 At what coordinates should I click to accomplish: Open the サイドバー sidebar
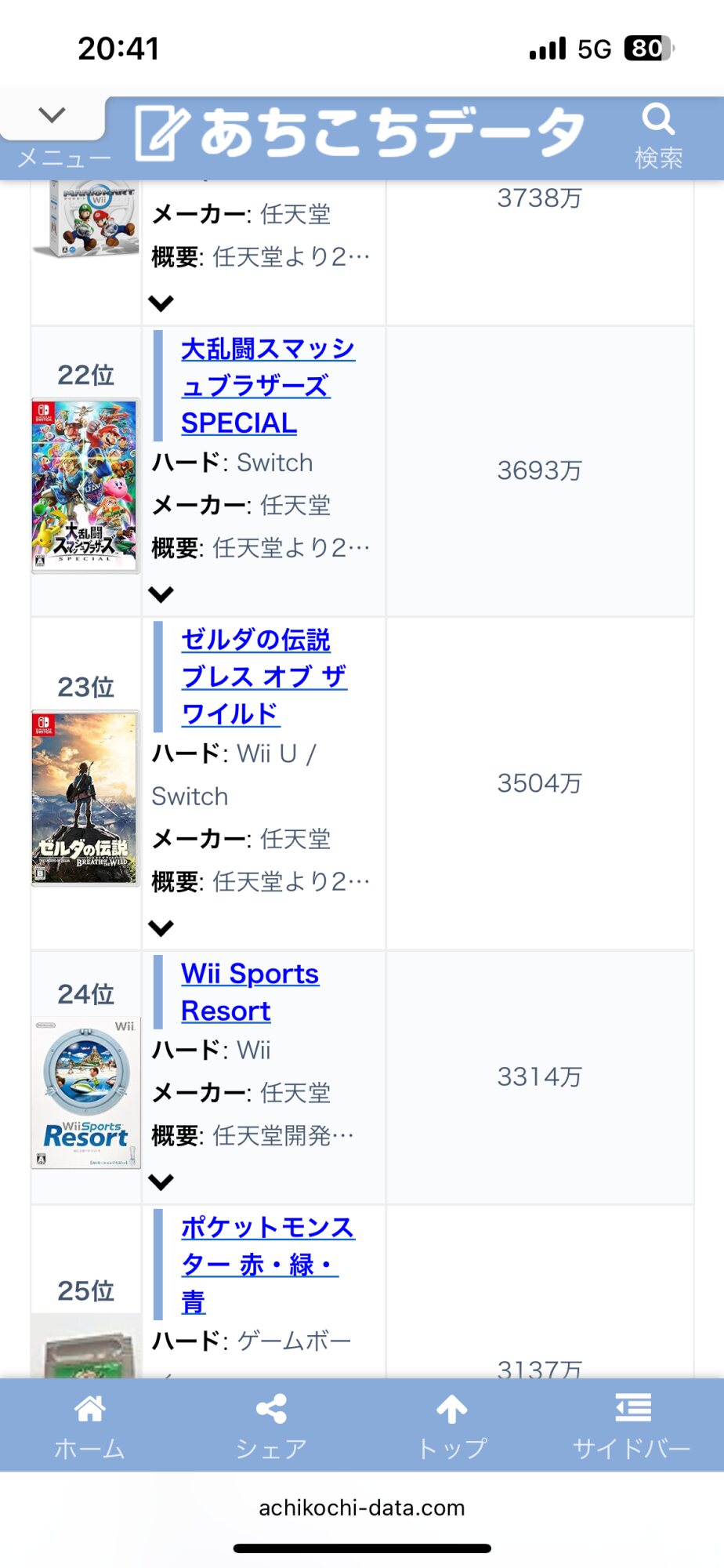(632, 1425)
